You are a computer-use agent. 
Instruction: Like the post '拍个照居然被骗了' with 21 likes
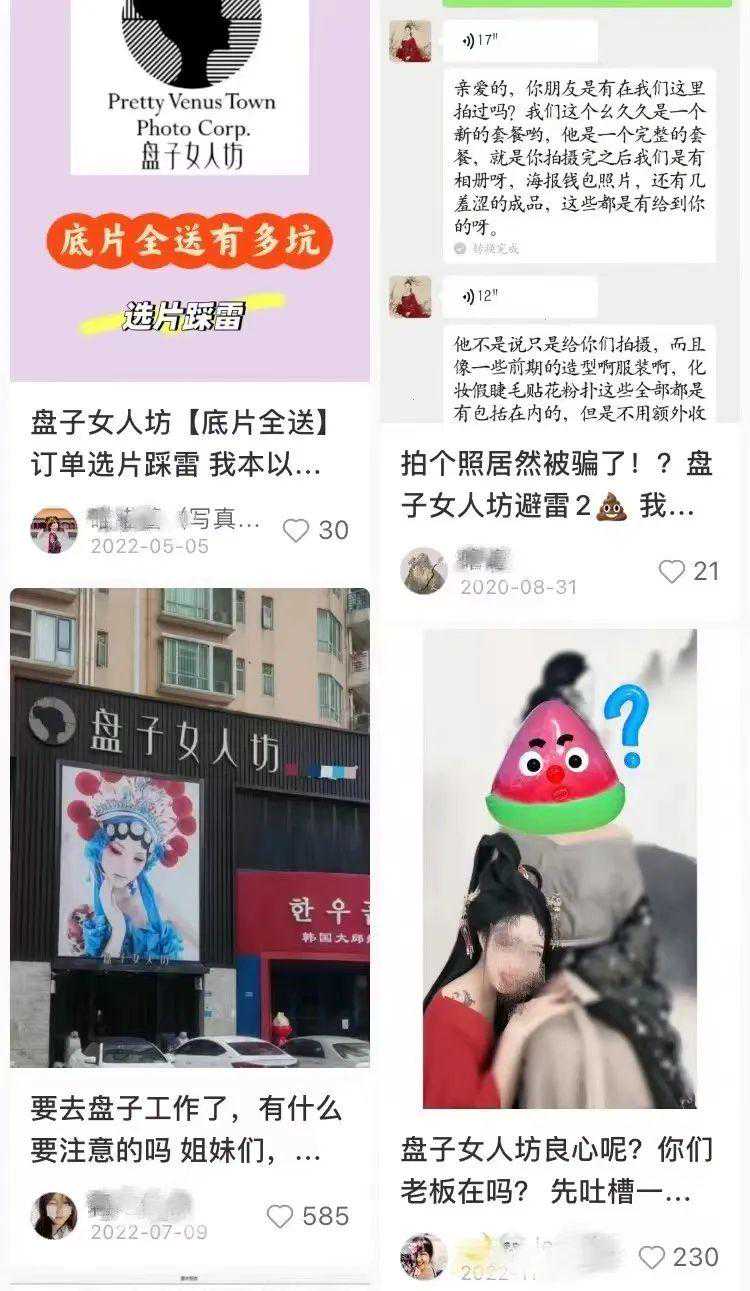pyautogui.click(x=672, y=571)
